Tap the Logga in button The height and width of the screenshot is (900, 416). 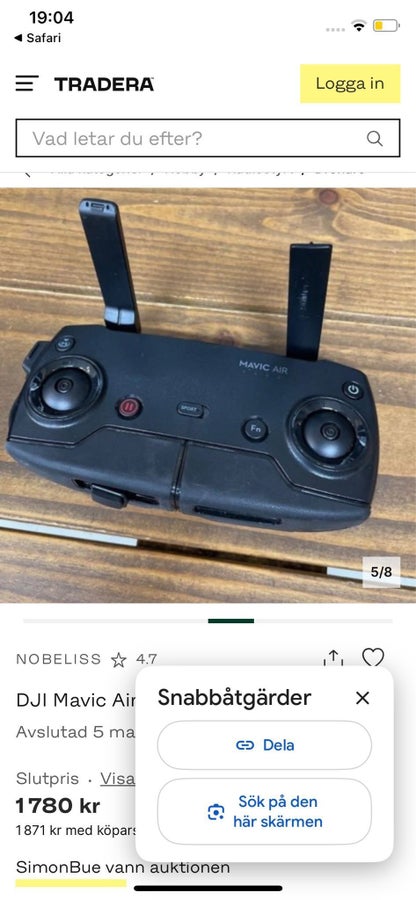click(350, 84)
